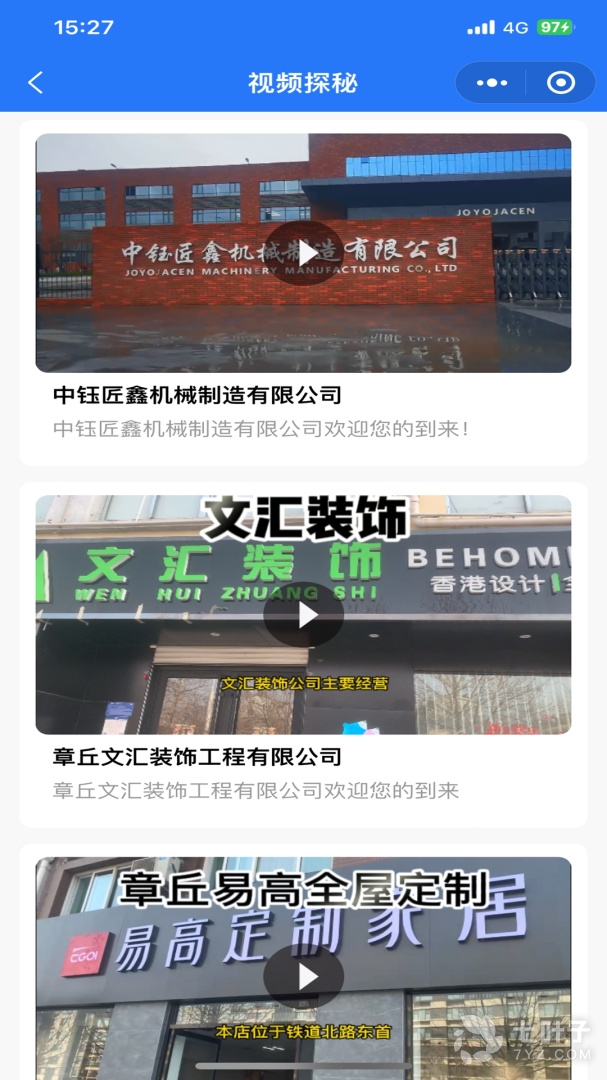Open the mini program three-dots menu
Viewport: 607px width, 1080px height.
(492, 83)
